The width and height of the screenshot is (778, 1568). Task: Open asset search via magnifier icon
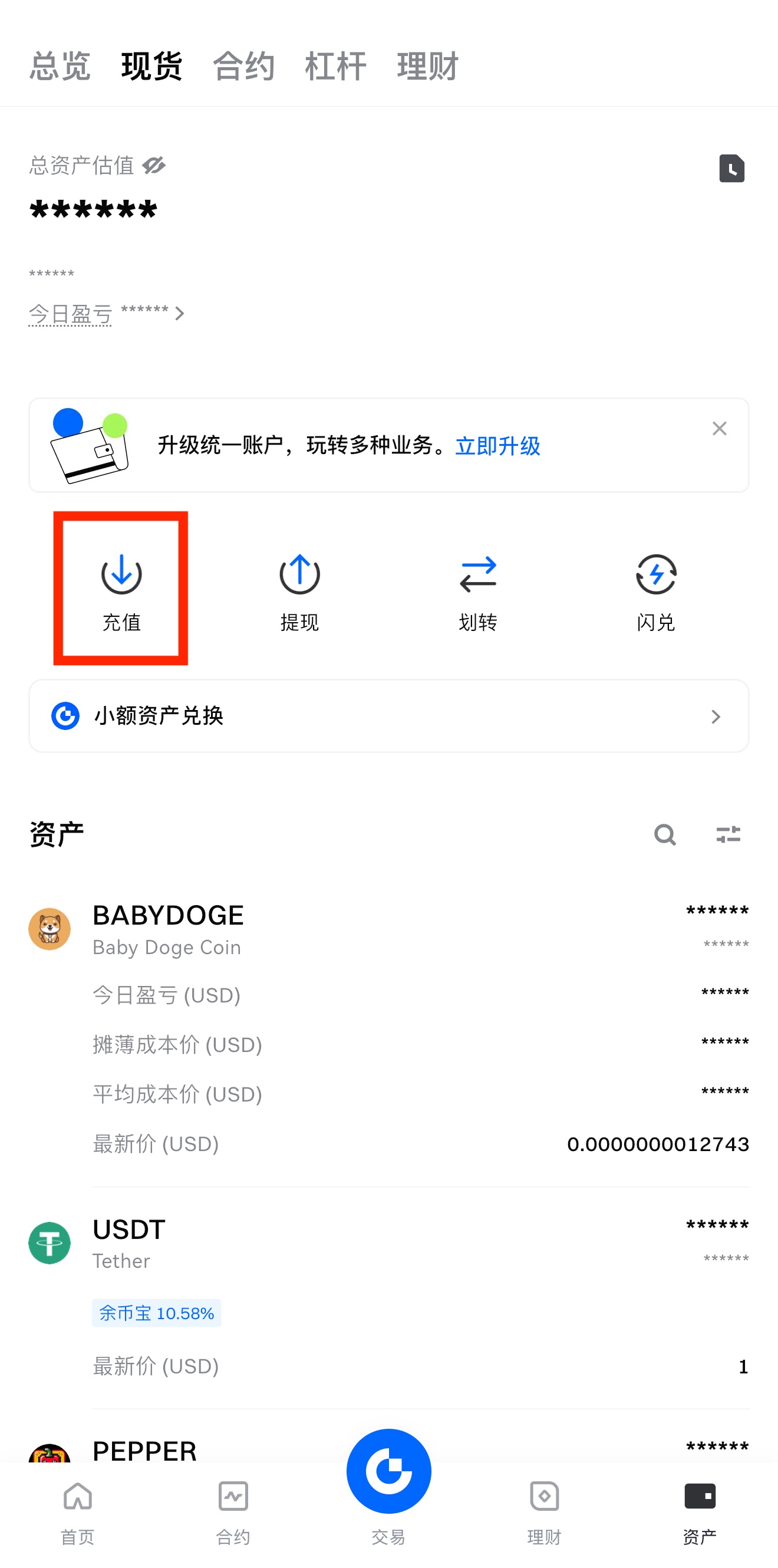point(665,834)
